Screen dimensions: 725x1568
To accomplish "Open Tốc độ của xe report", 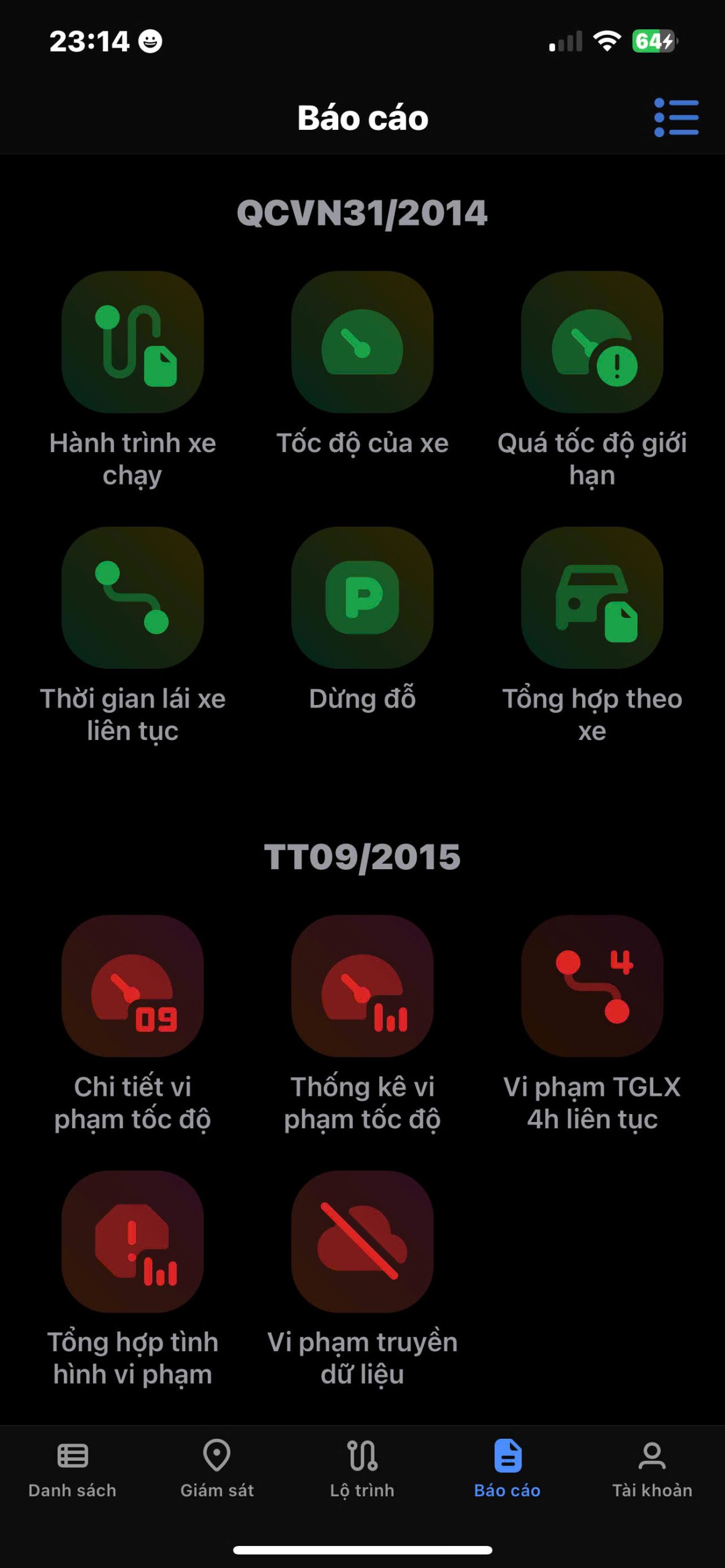I will (362, 342).
